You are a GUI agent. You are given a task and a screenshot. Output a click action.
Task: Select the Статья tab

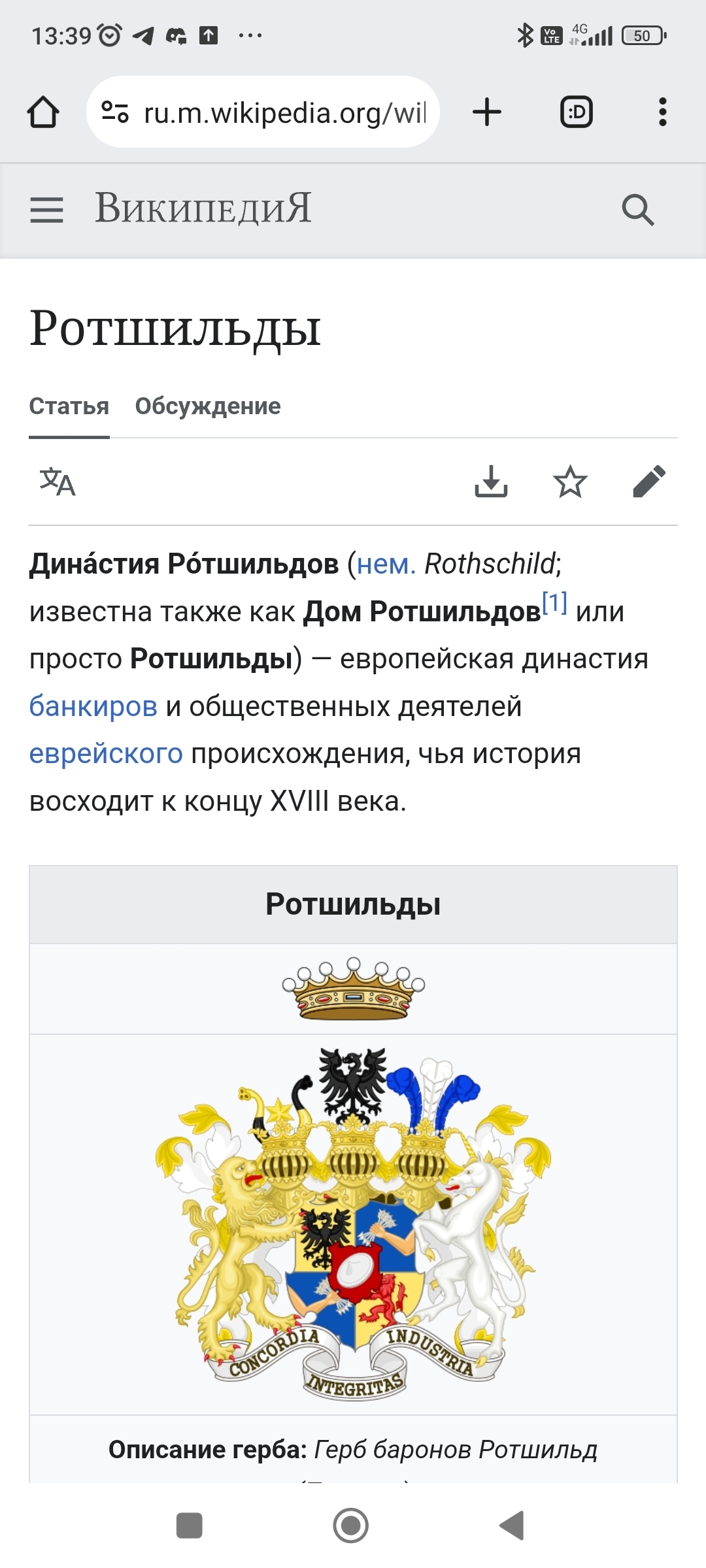coord(69,406)
